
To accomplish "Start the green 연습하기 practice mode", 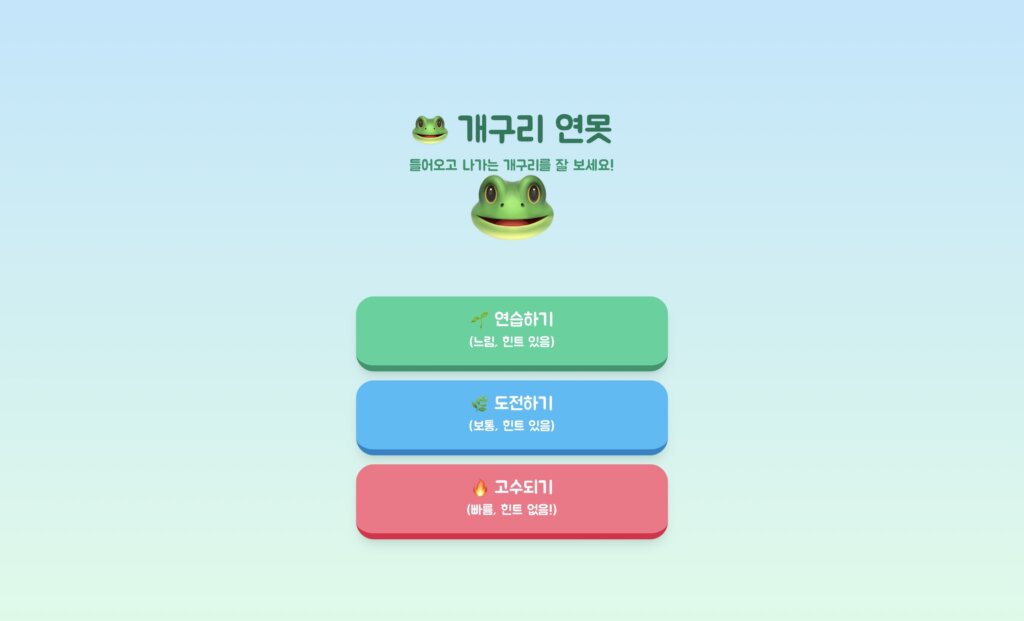I will (x=511, y=331).
